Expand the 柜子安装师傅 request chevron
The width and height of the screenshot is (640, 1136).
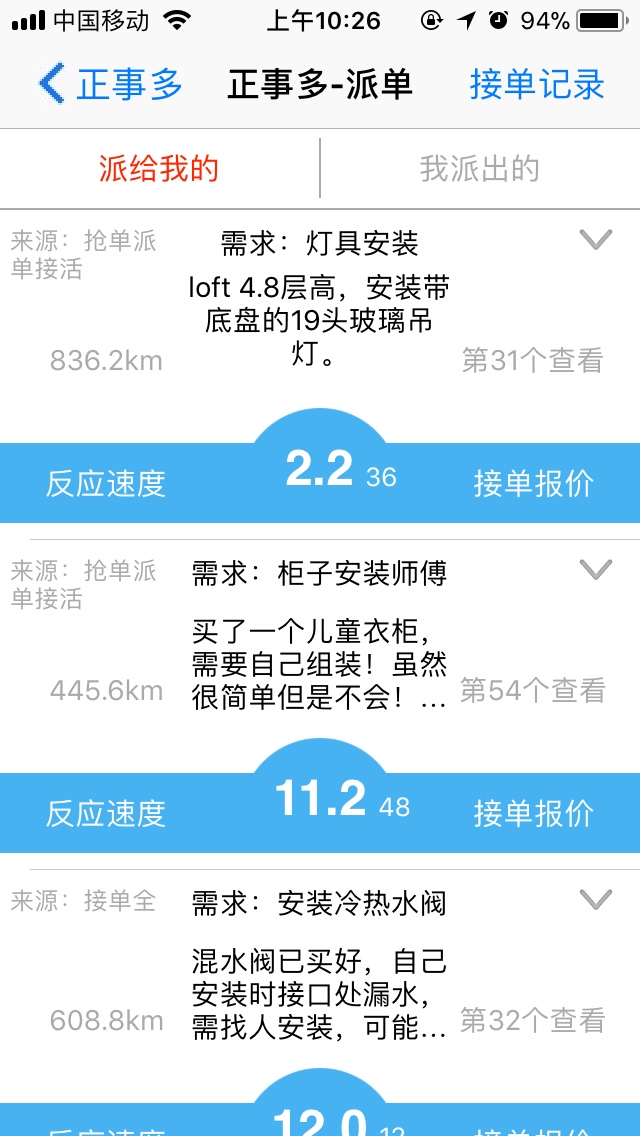tap(596, 569)
